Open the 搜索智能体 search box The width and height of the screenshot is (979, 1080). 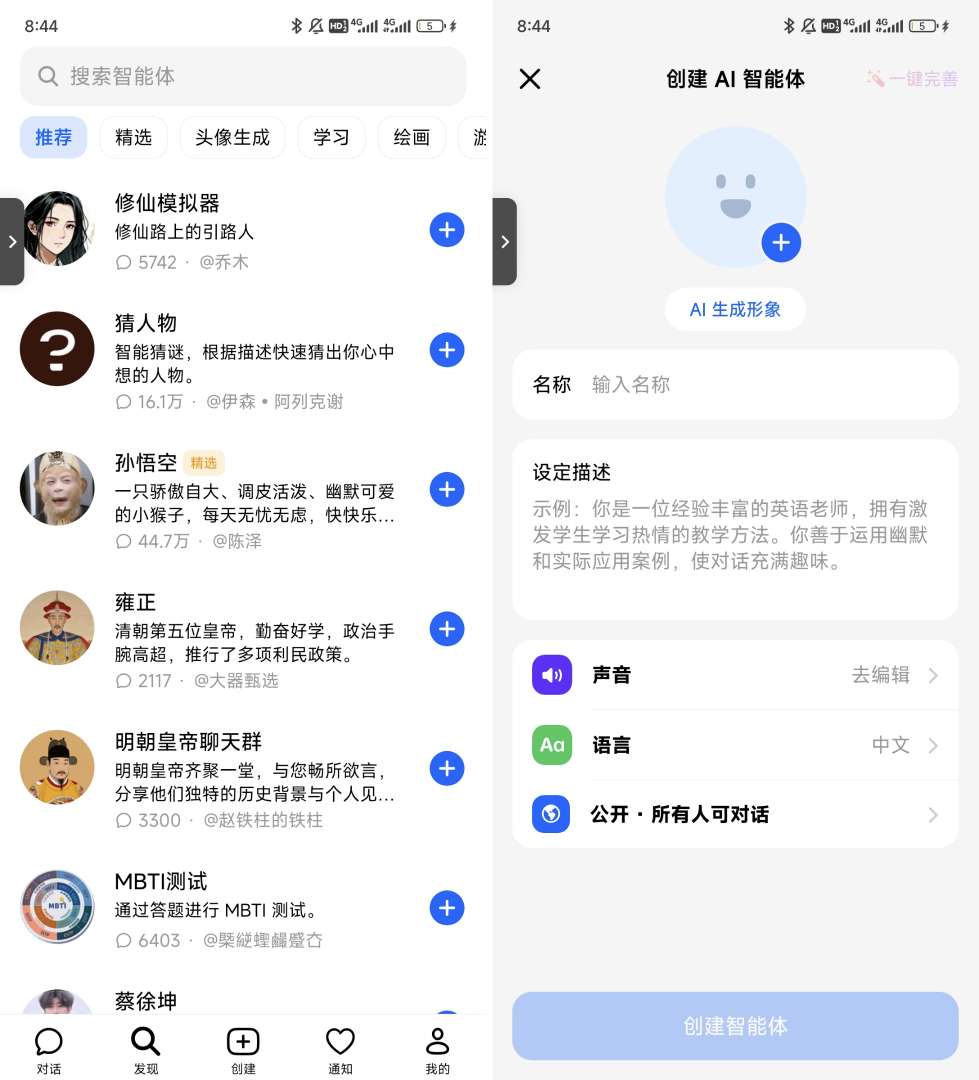(x=243, y=76)
